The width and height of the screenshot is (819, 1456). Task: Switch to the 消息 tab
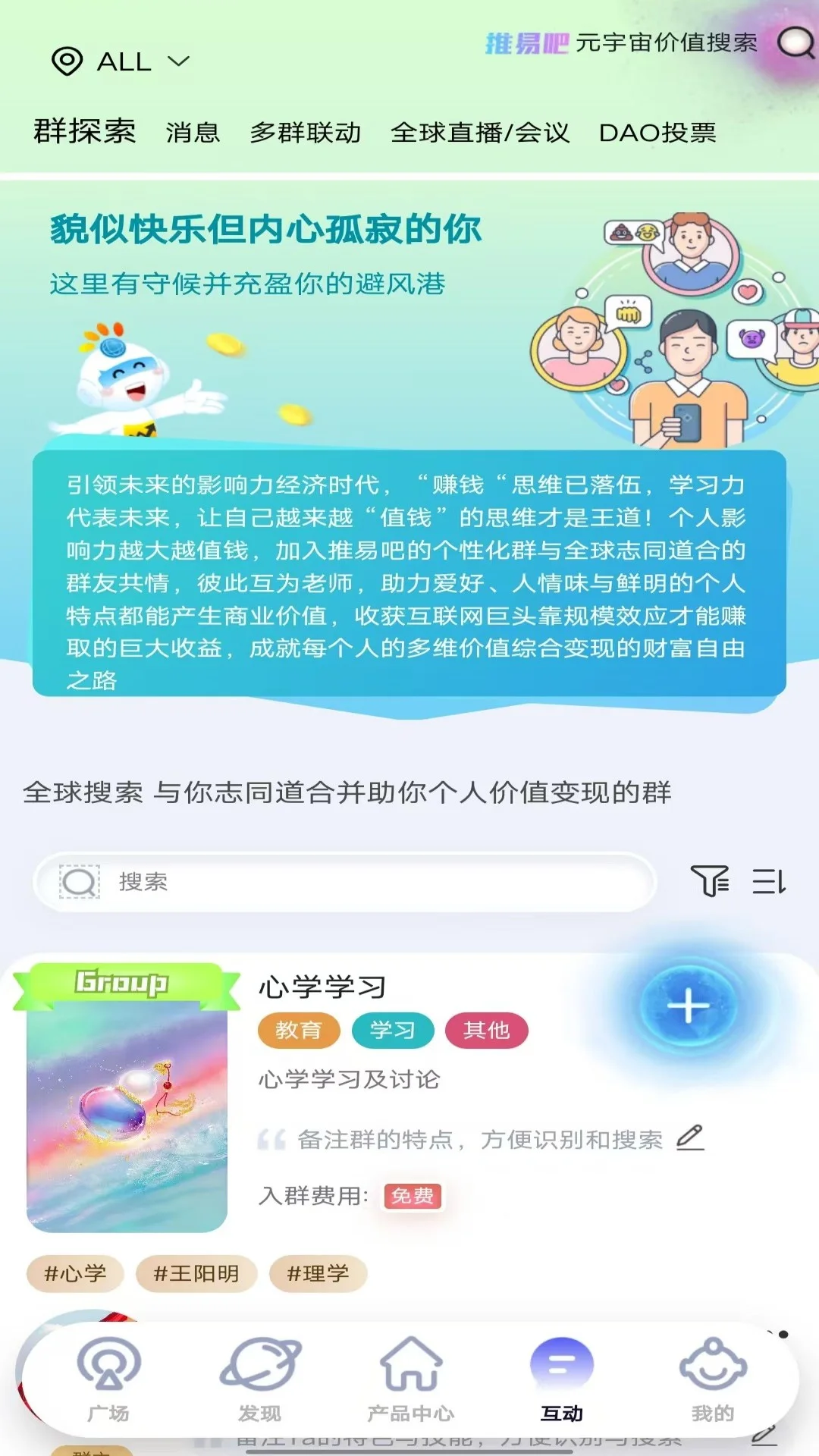pyautogui.click(x=192, y=133)
